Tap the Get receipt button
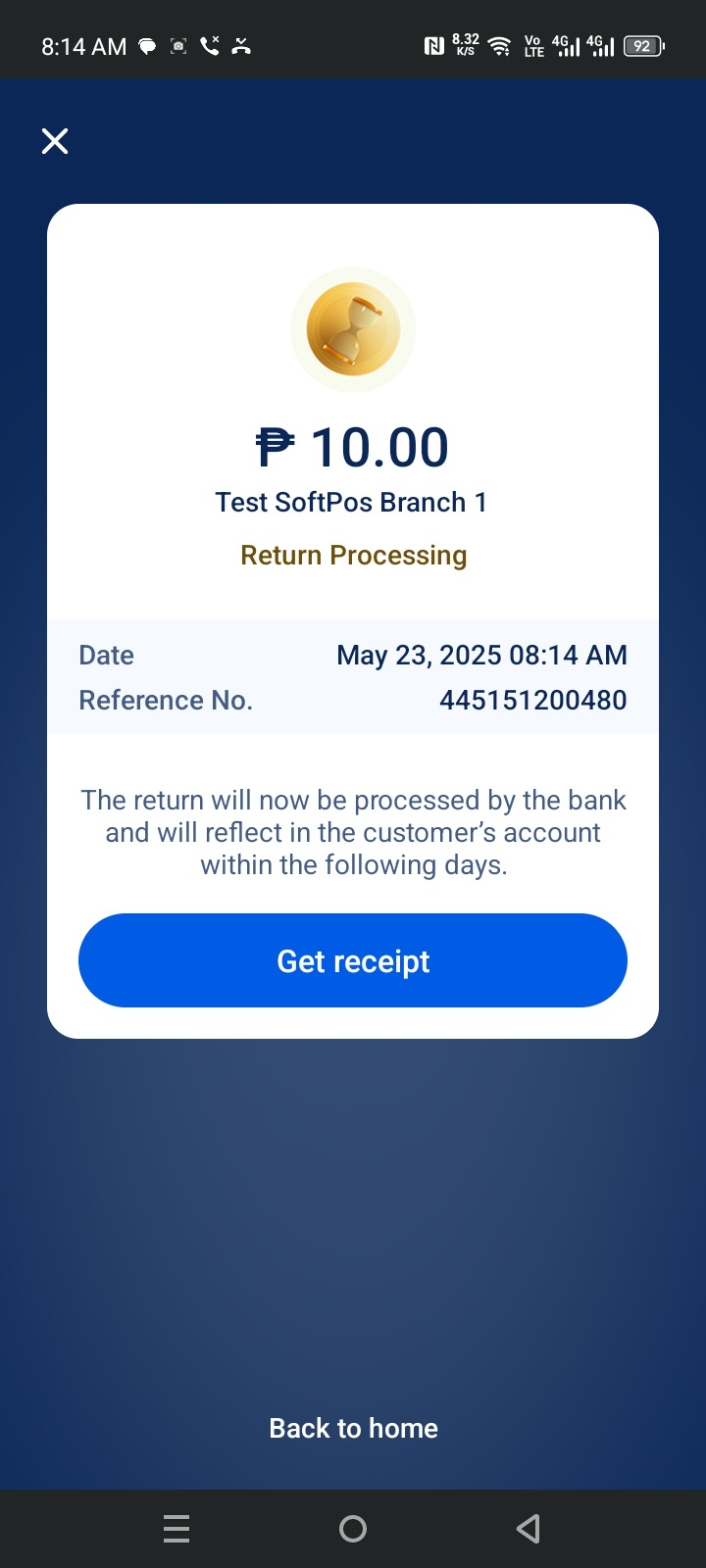Image resolution: width=706 pixels, height=1568 pixels. click(x=353, y=960)
